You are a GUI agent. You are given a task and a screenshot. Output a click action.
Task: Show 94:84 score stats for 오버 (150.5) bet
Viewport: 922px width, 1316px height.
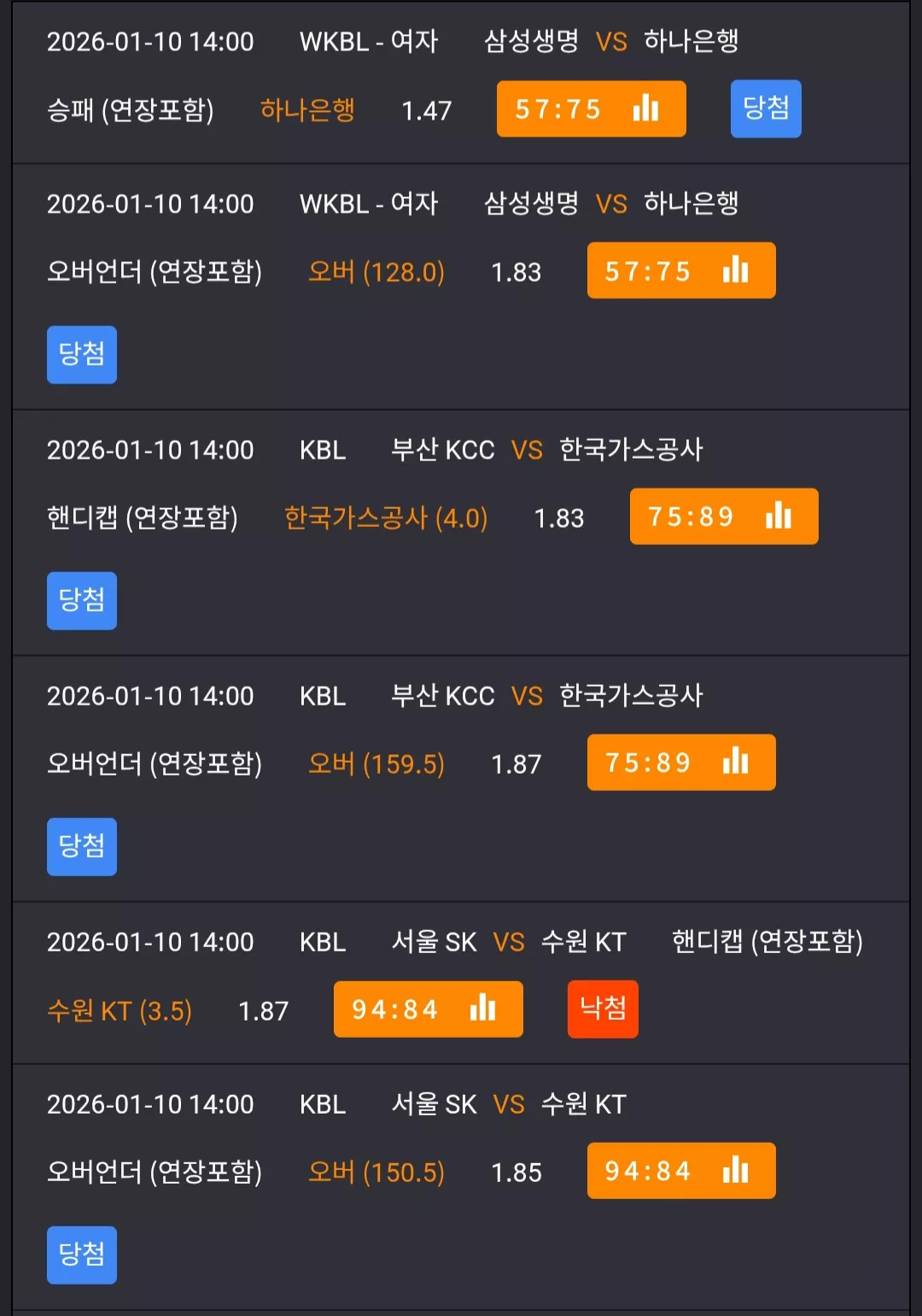coord(681,1171)
